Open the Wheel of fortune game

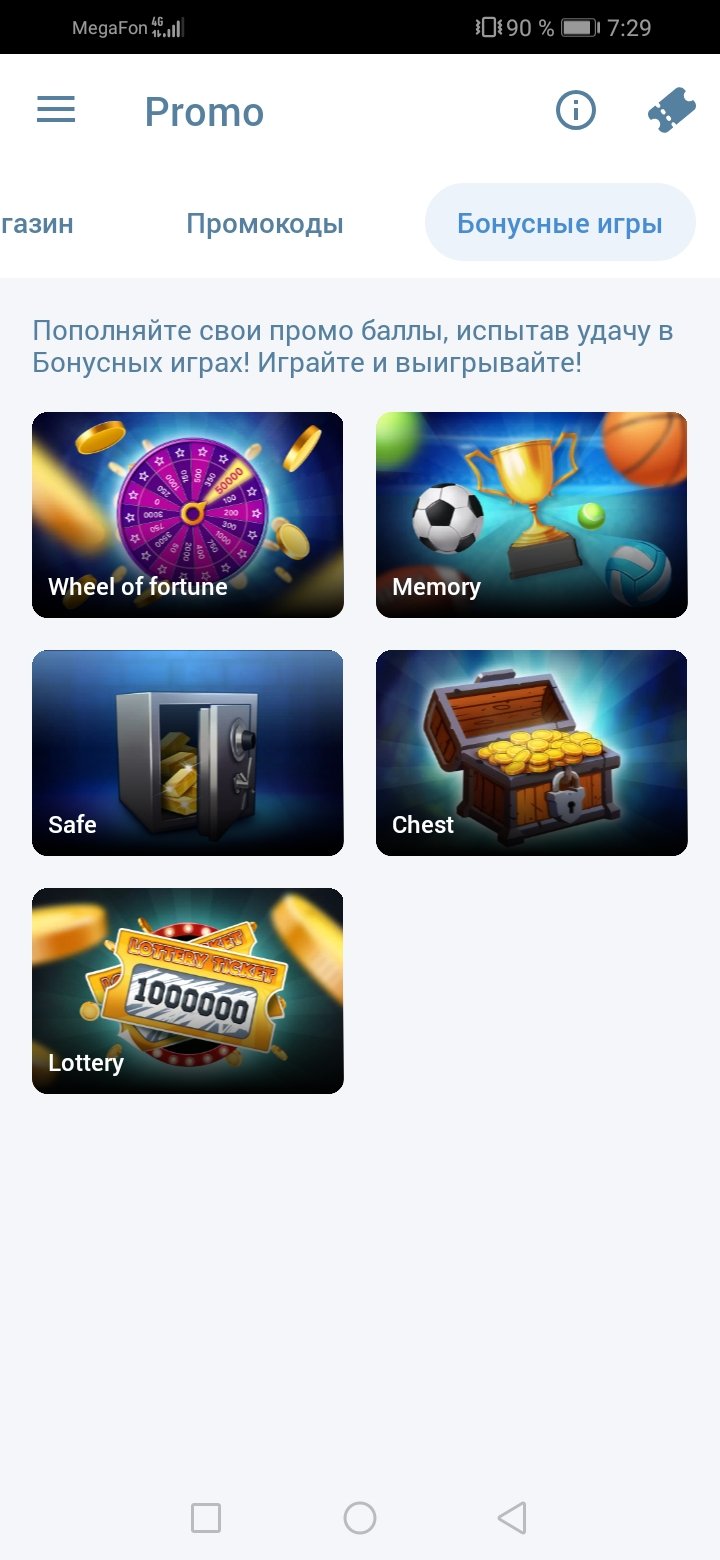pyautogui.click(x=188, y=514)
